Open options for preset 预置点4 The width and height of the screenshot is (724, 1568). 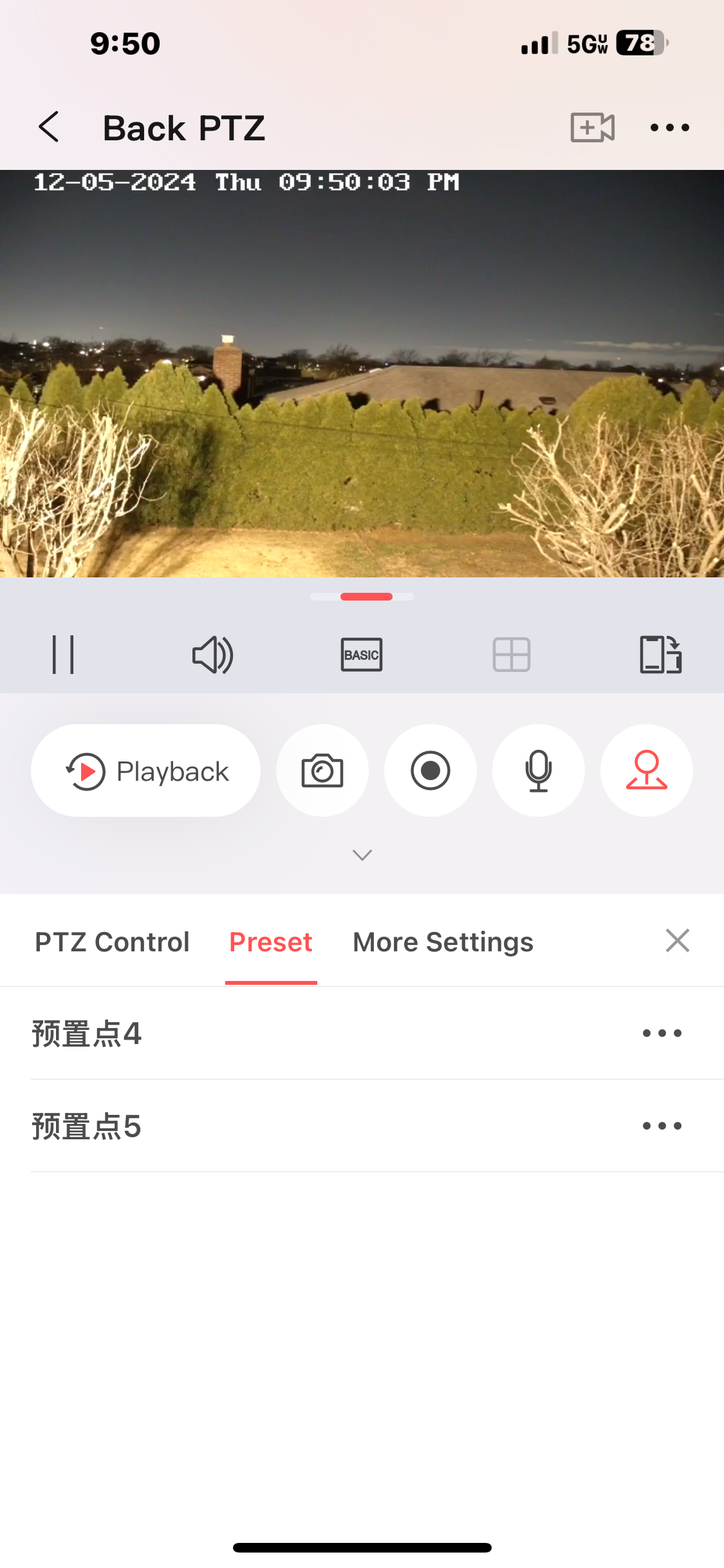[662, 1033]
